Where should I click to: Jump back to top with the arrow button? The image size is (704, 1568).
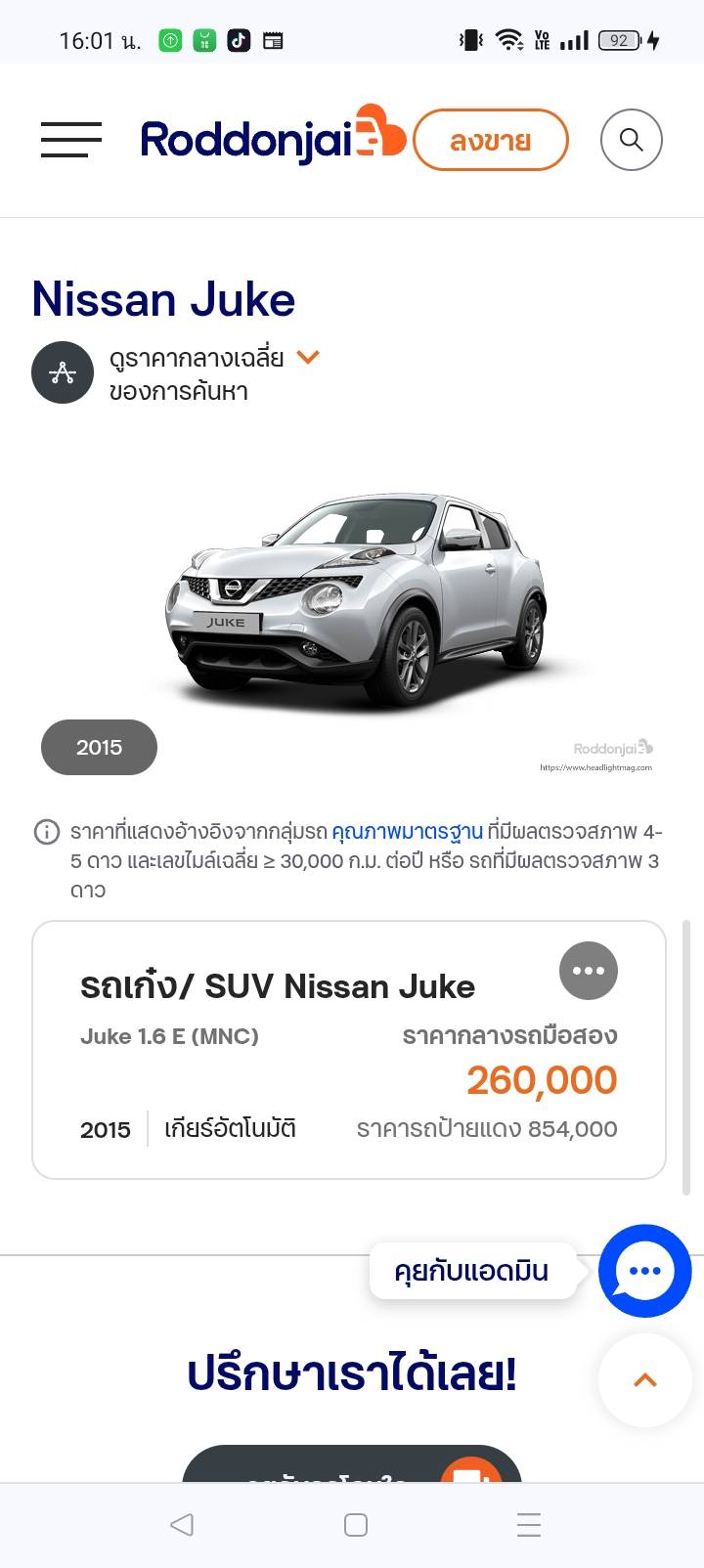coord(644,1379)
